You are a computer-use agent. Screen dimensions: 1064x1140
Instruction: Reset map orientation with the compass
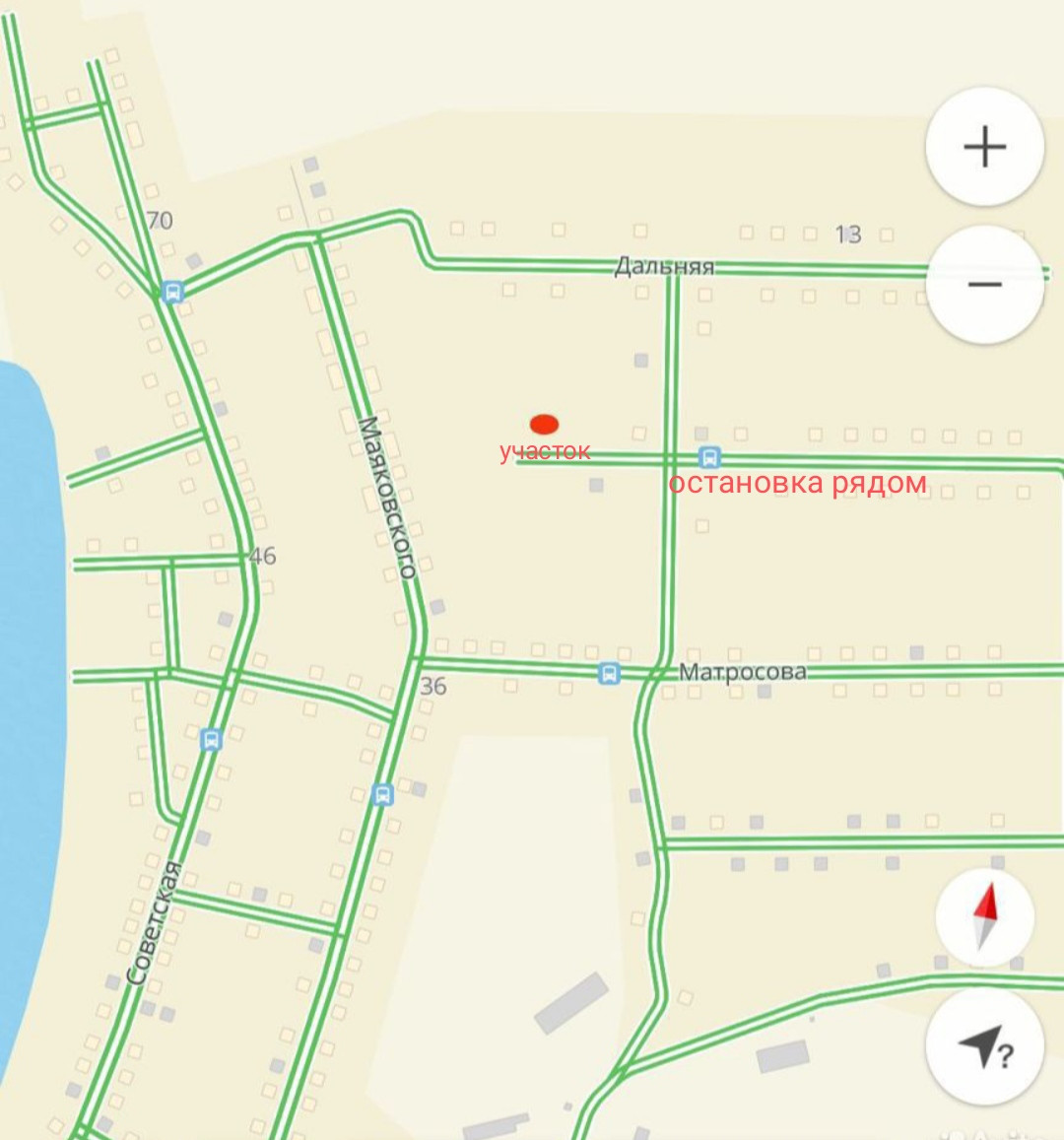(984, 916)
